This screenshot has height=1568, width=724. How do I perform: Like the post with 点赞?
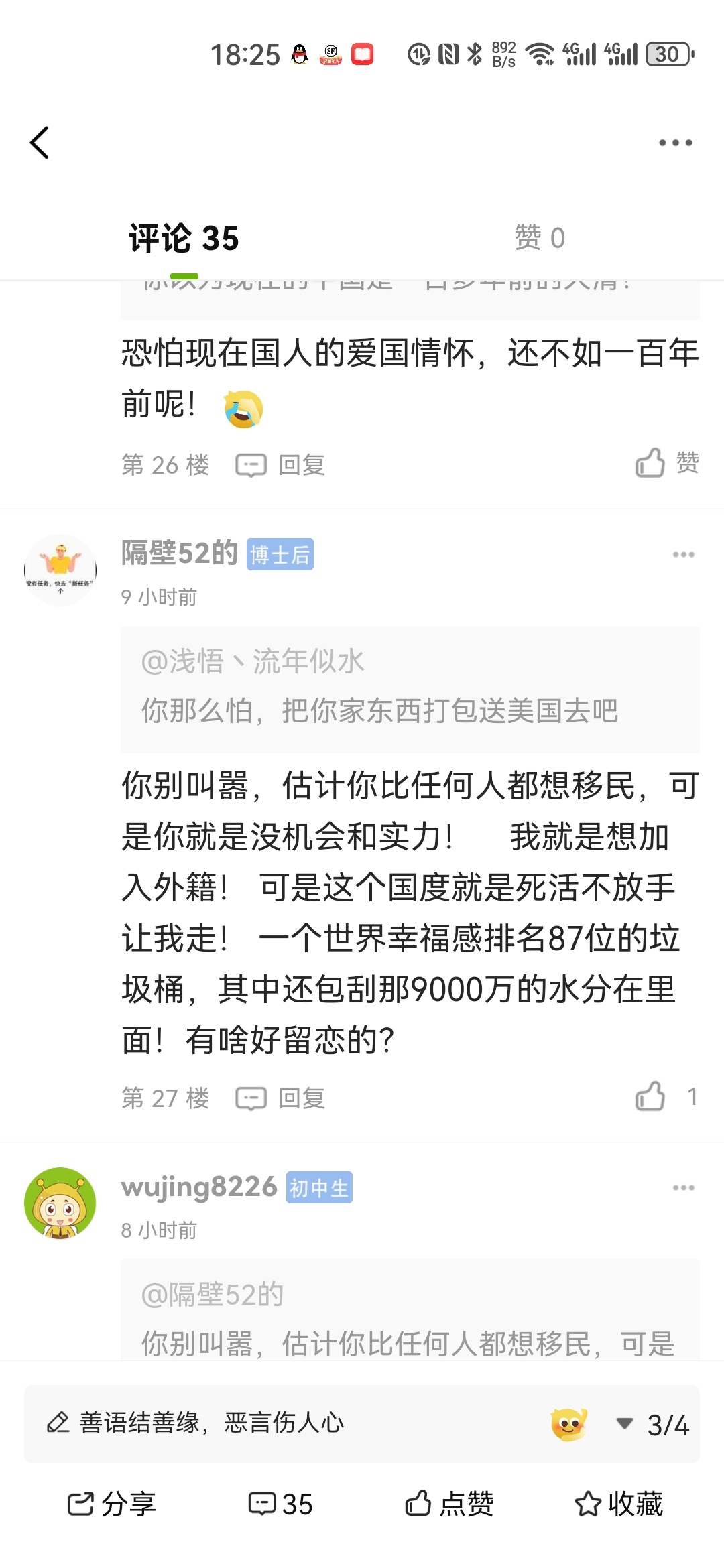tap(449, 1504)
